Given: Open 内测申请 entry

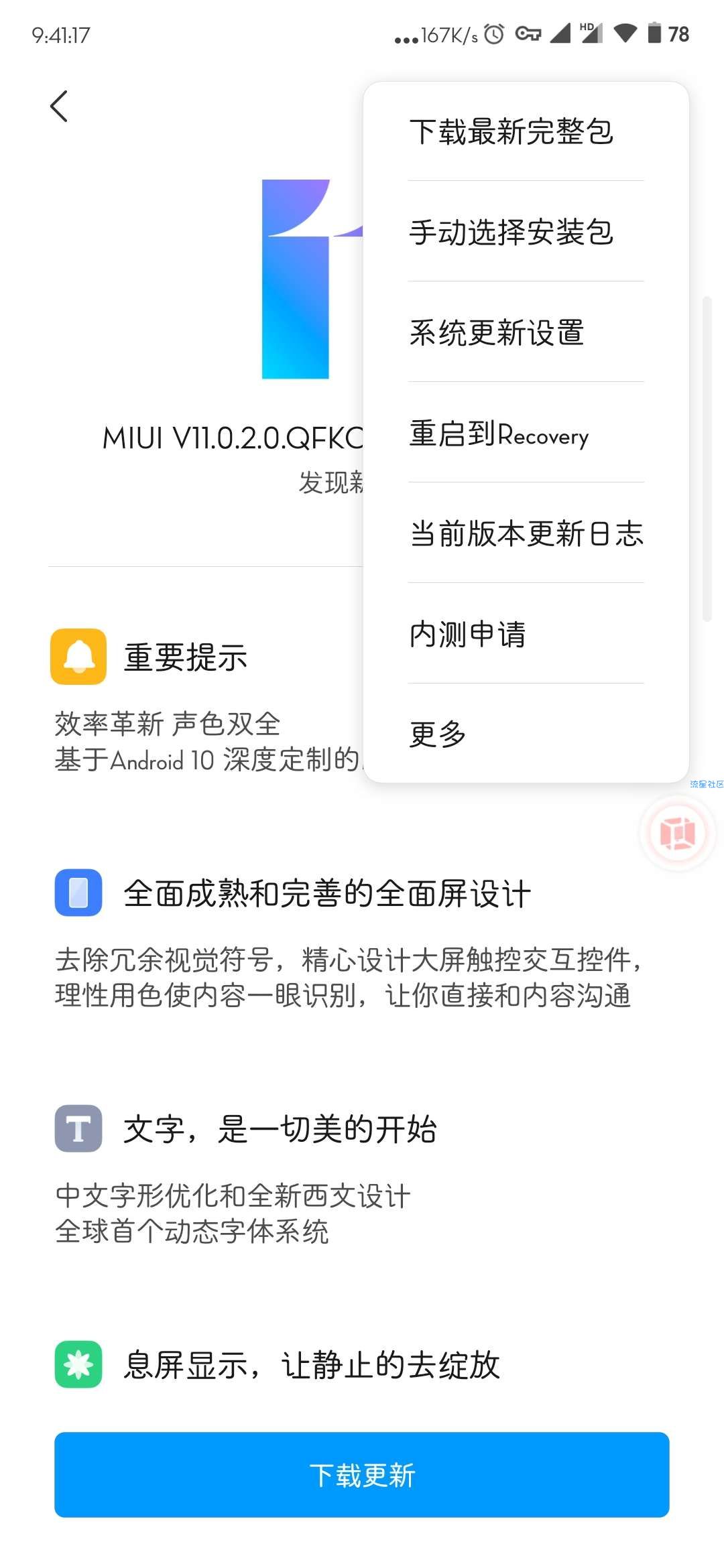Looking at the screenshot, I should [x=526, y=634].
